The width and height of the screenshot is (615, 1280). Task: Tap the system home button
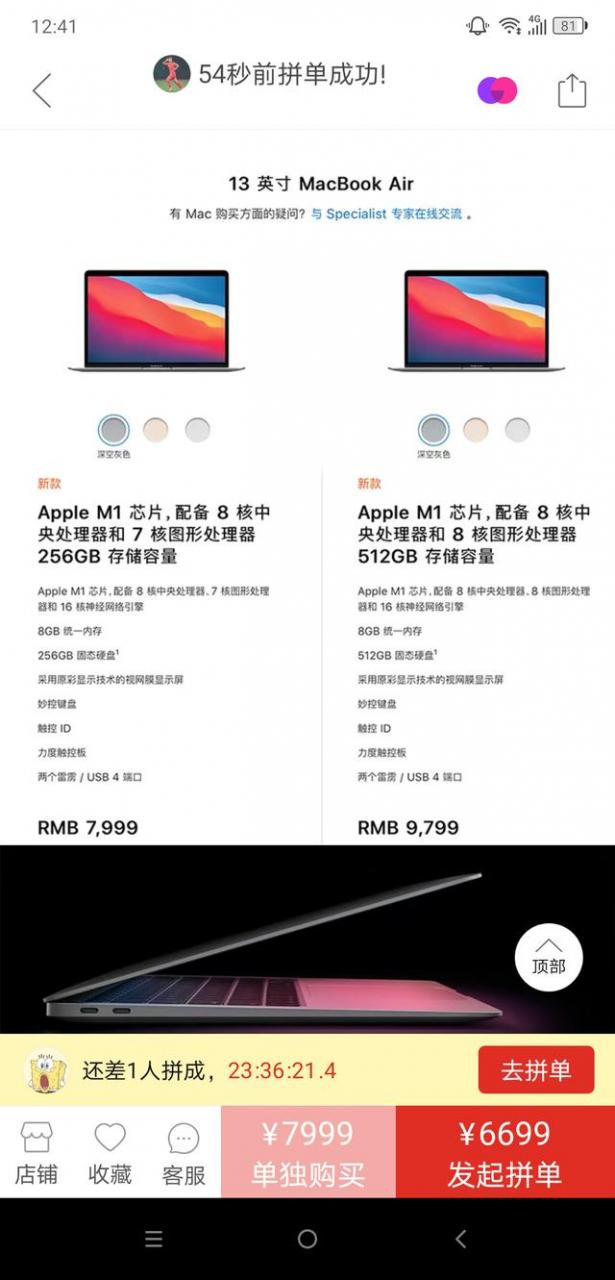307,1239
